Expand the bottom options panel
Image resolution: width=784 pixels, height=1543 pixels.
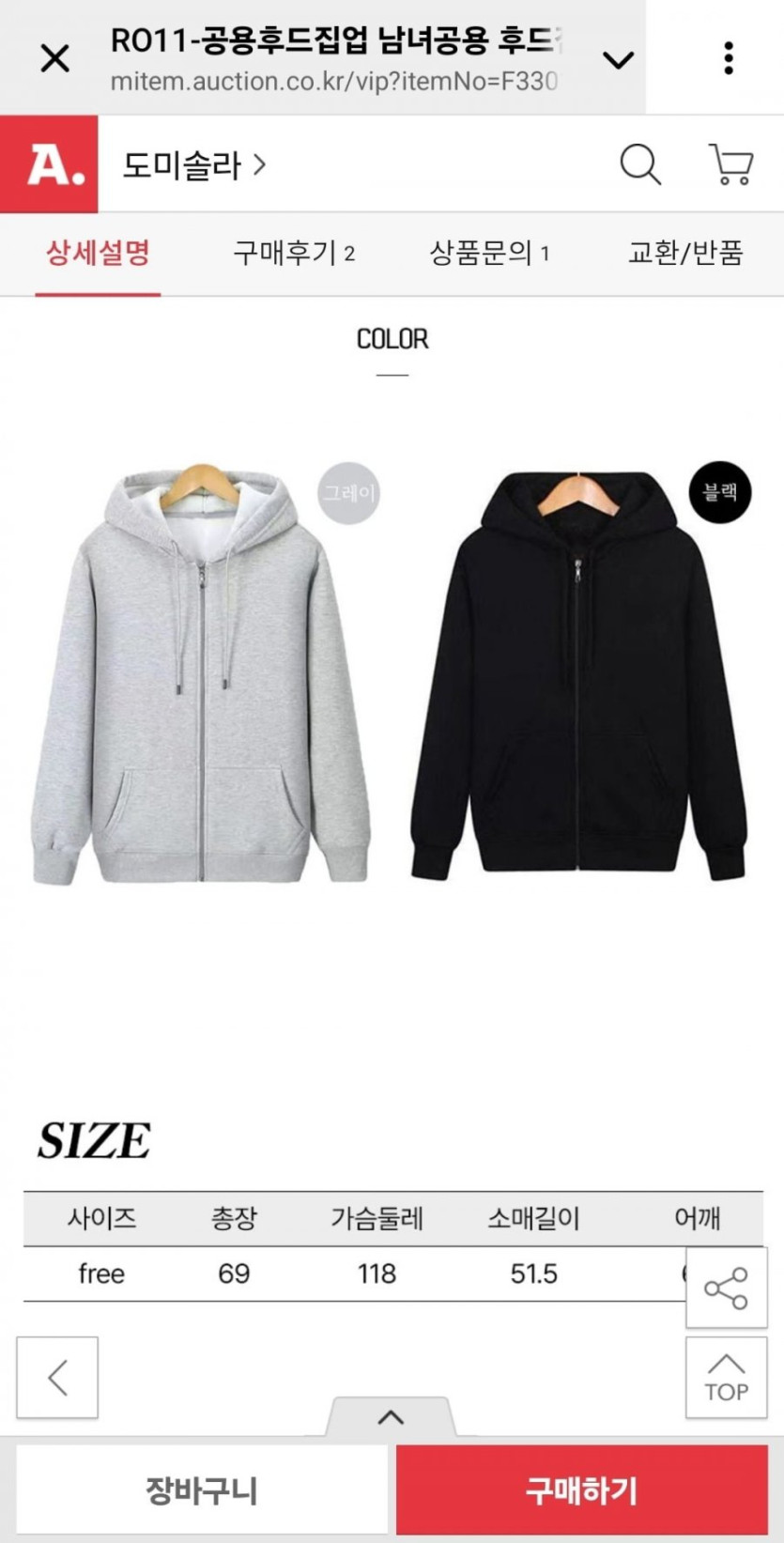point(391,1417)
